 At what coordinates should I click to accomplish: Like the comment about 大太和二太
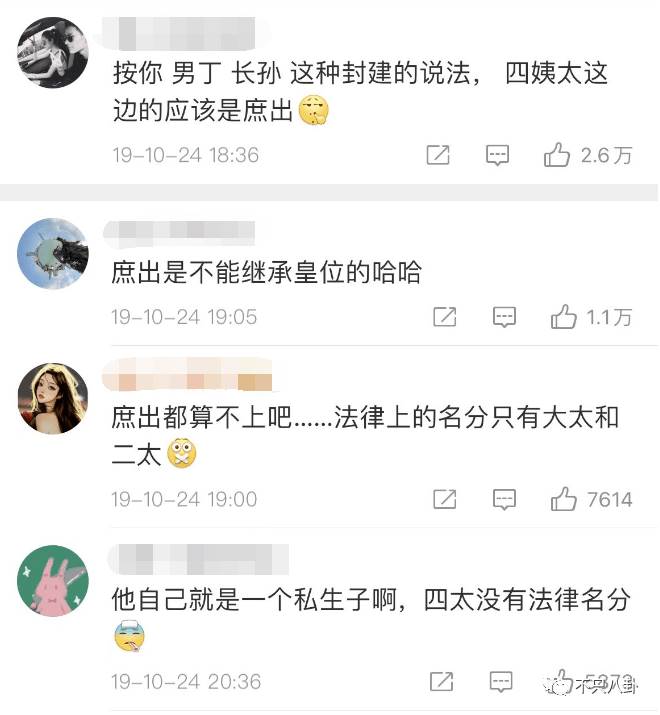pos(564,498)
